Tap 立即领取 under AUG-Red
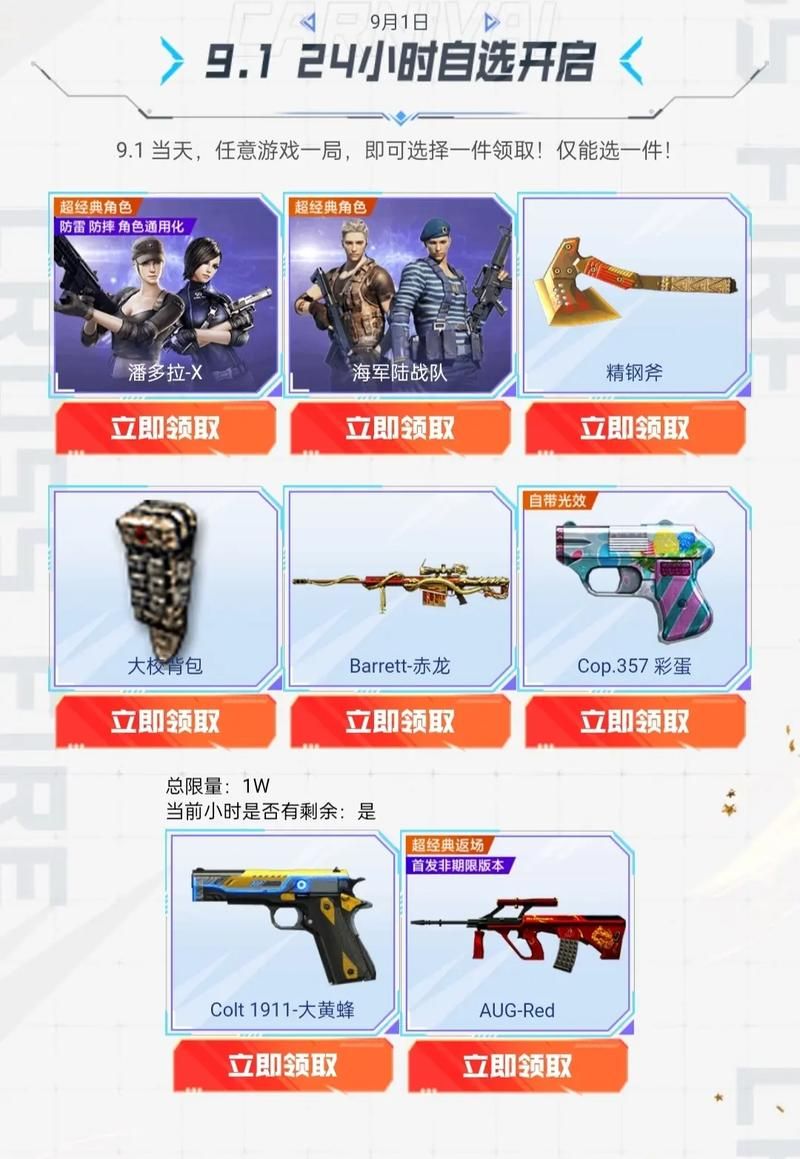 [517, 1065]
